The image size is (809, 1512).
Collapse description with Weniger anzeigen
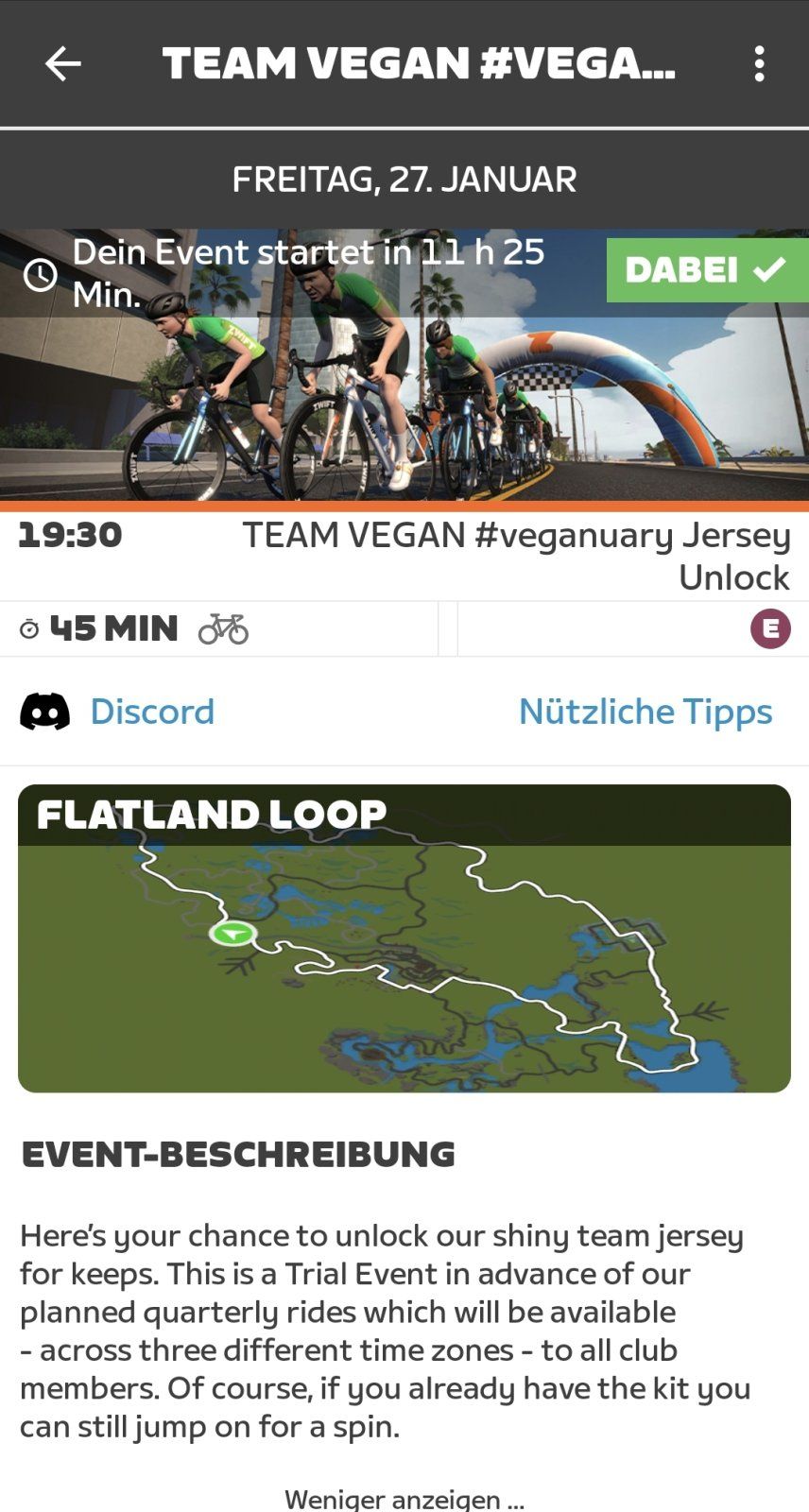(404, 1498)
